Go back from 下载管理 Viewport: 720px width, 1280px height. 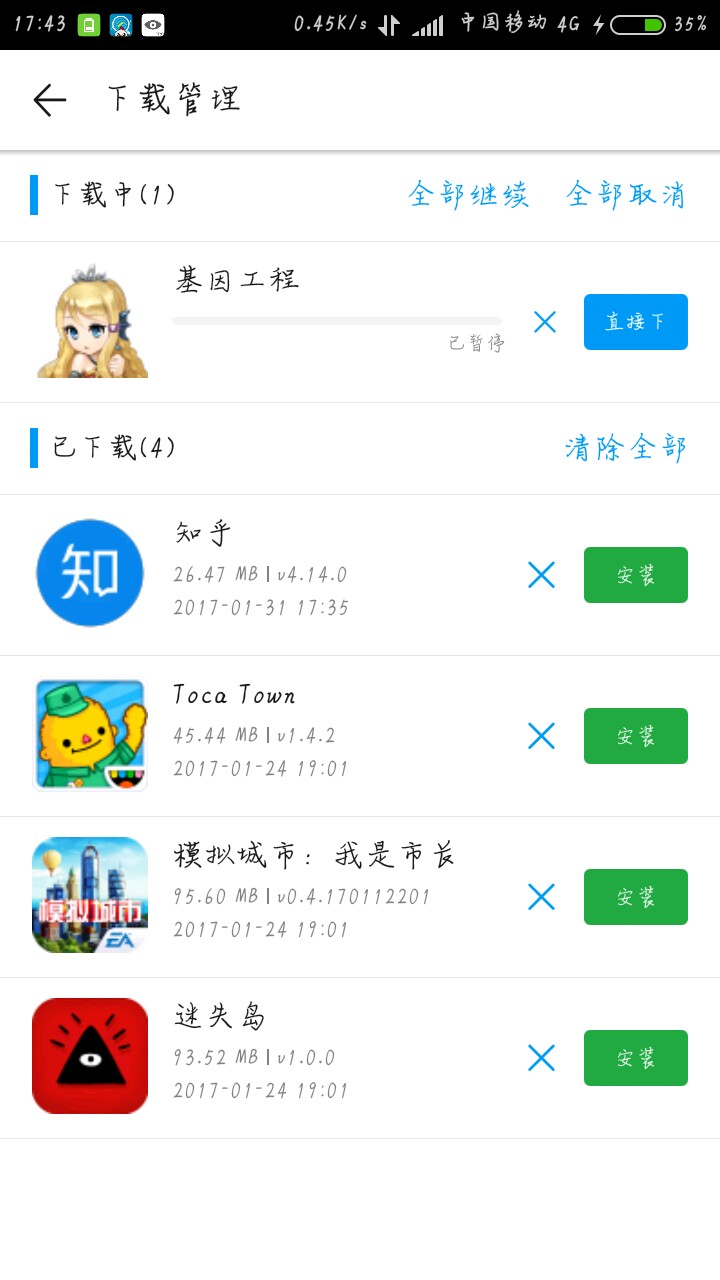pos(49,100)
